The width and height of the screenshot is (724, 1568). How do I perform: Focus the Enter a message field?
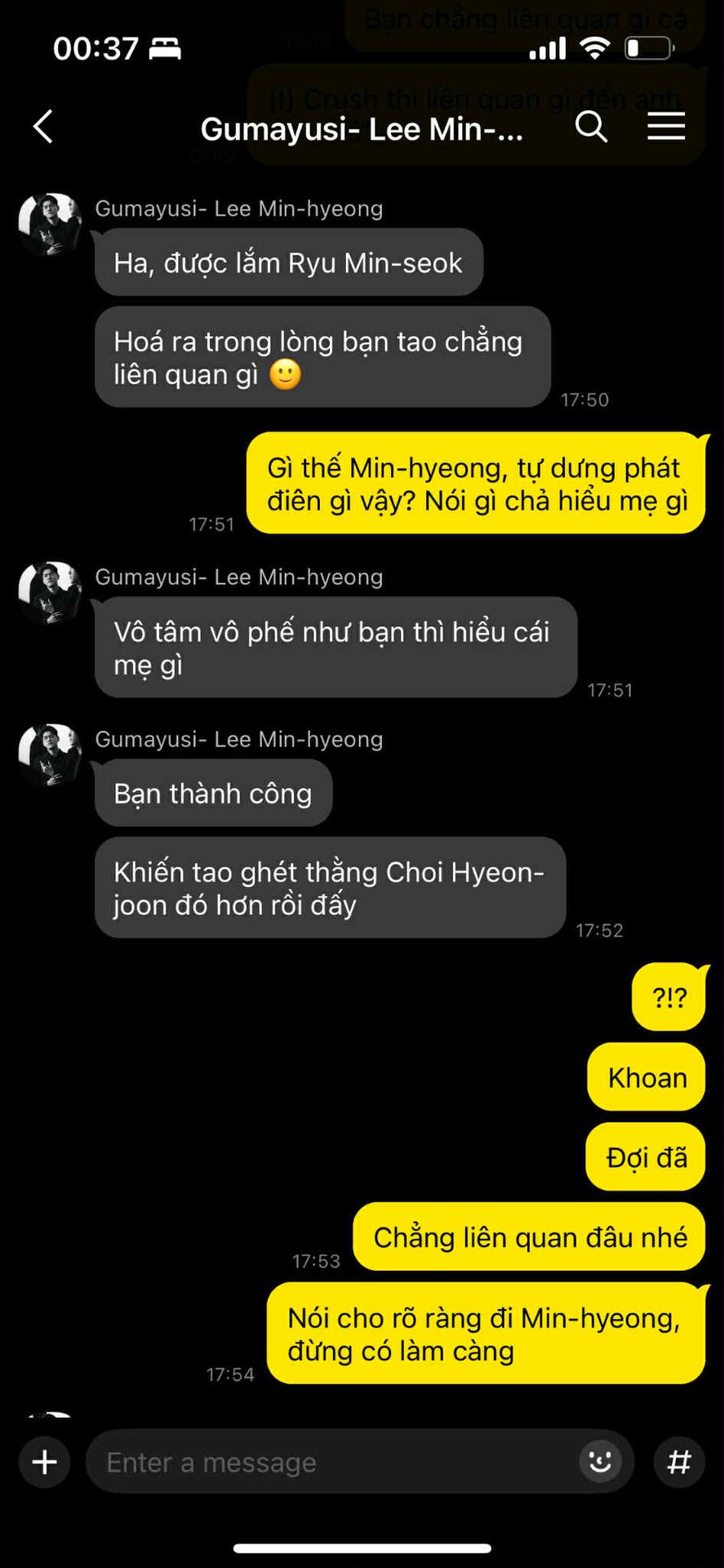click(326, 1462)
